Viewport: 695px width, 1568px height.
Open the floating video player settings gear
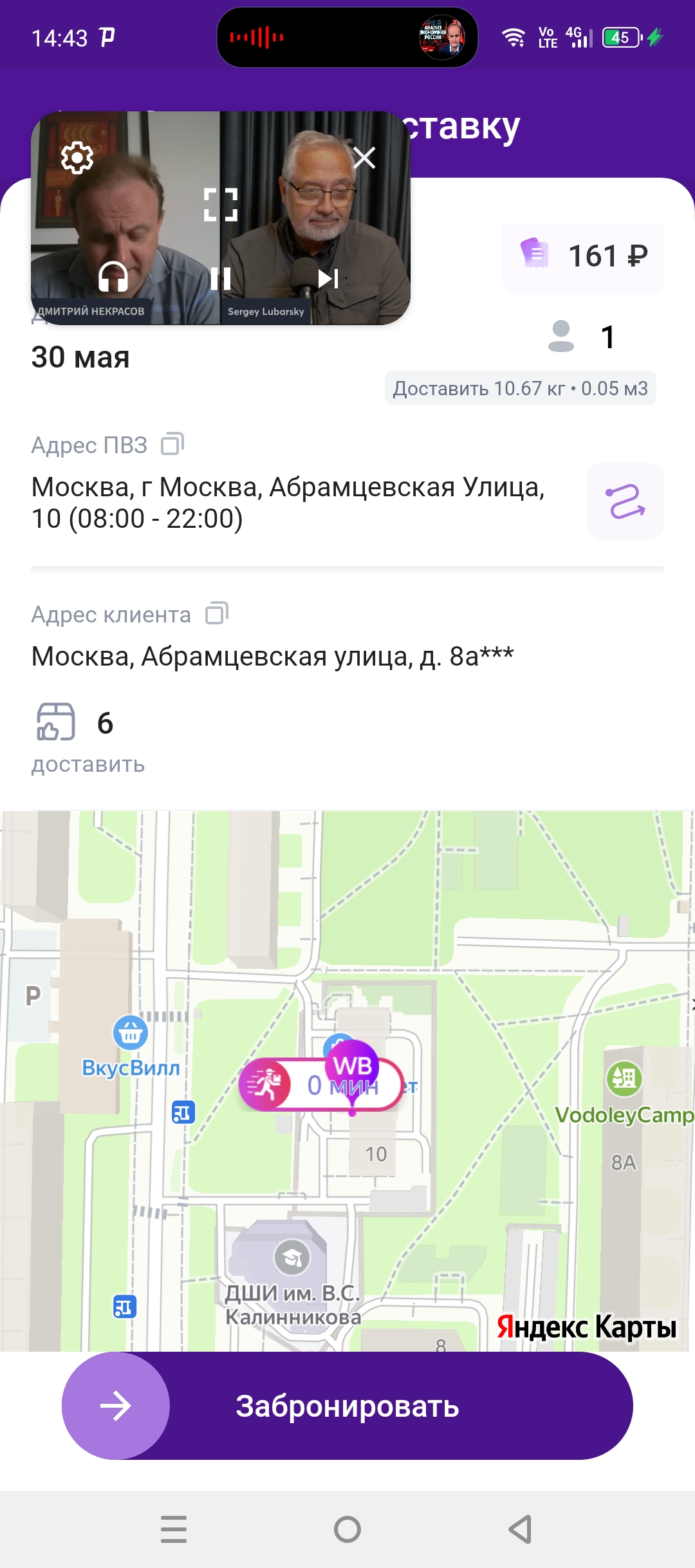click(77, 158)
